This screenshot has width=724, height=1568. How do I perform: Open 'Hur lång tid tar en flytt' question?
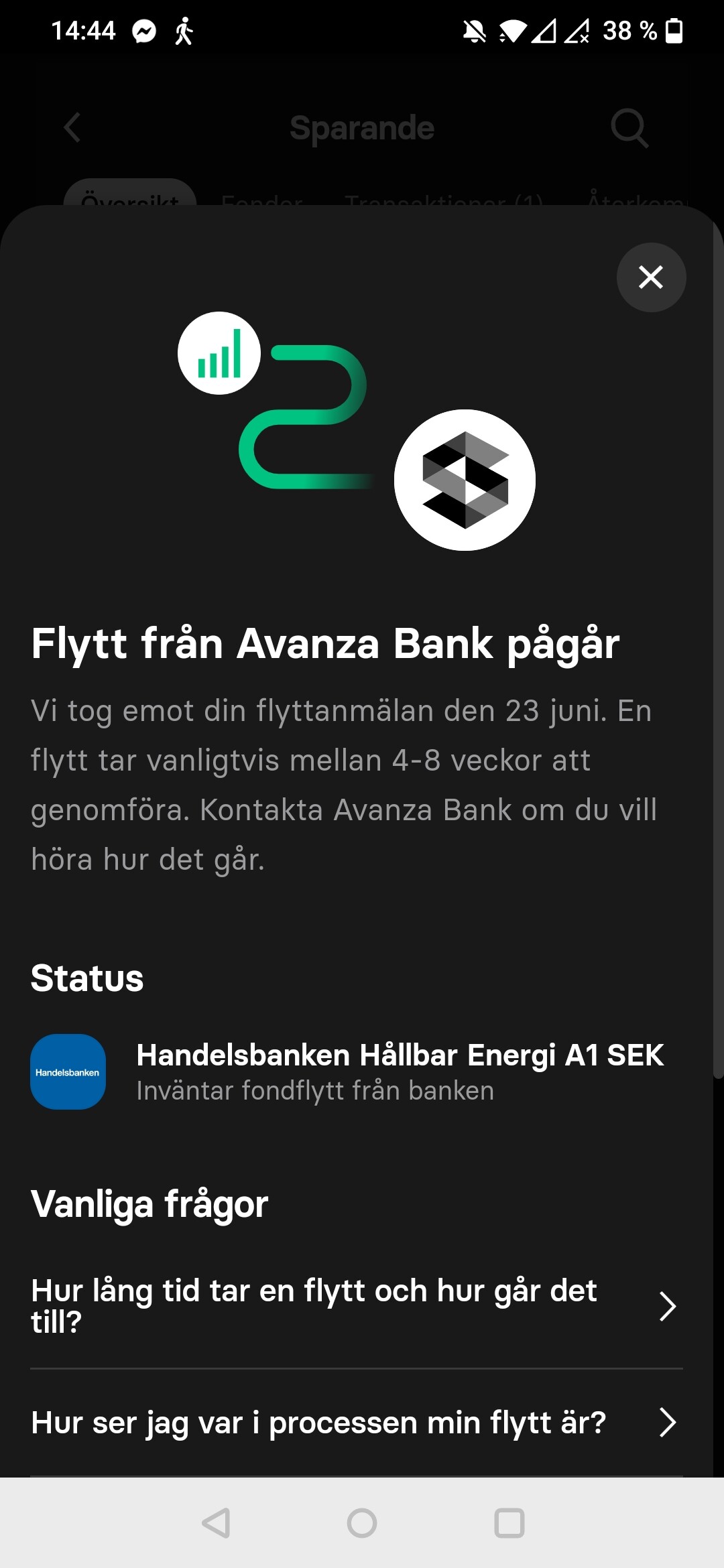(355, 1305)
